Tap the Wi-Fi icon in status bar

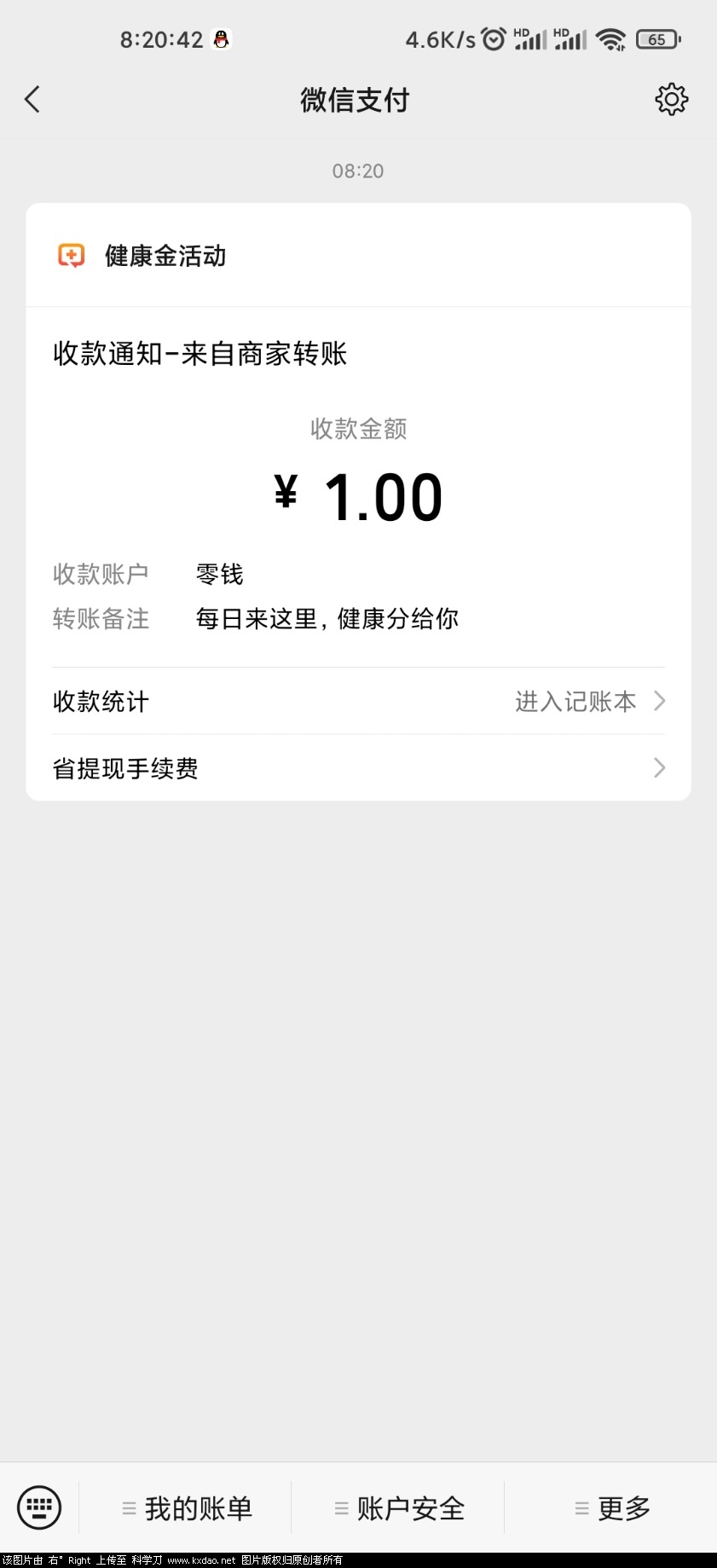pyautogui.click(x=610, y=38)
